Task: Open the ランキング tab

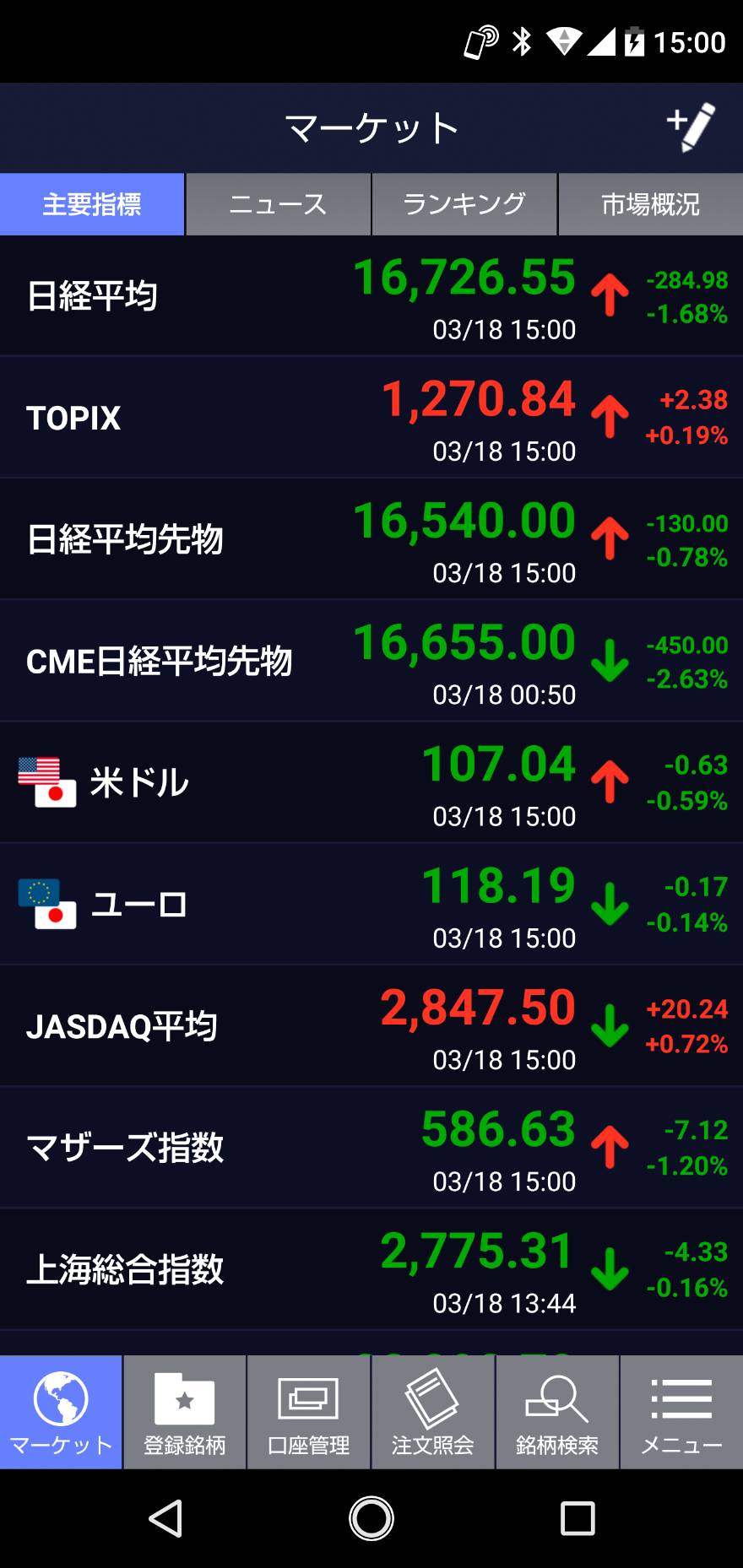Action: click(464, 204)
